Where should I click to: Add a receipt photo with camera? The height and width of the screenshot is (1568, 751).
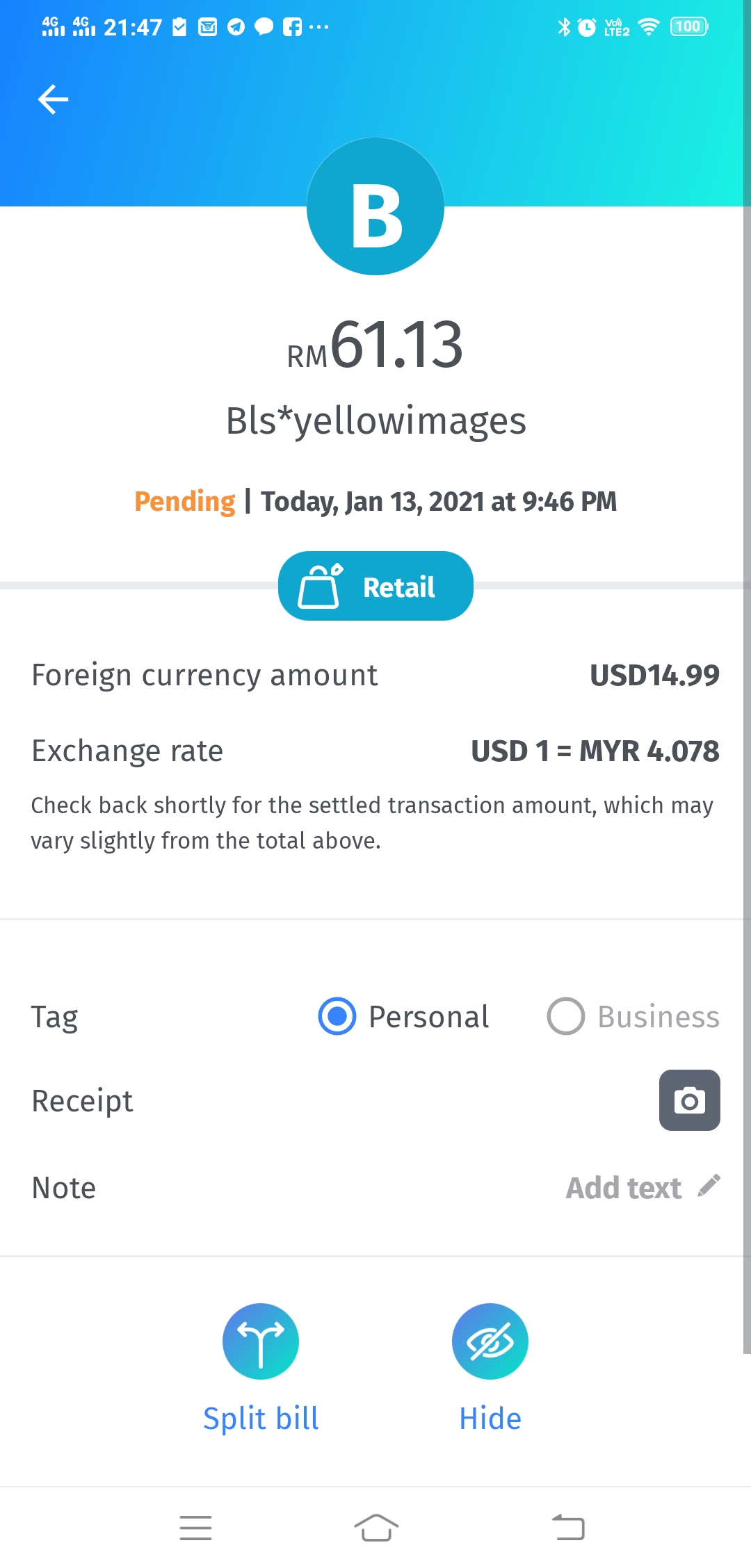click(690, 1100)
